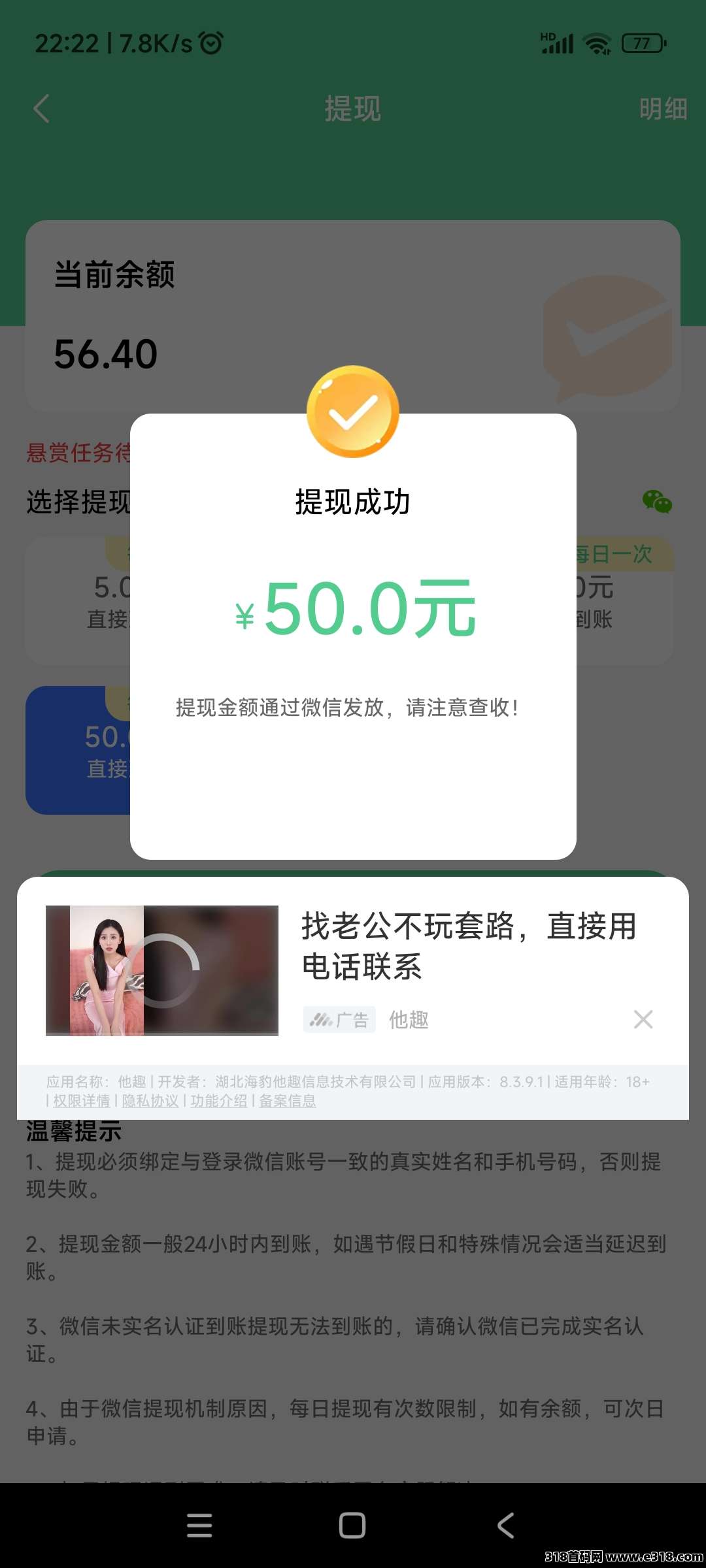Tap the system back button
706x1568 pixels.
pos(506,1526)
